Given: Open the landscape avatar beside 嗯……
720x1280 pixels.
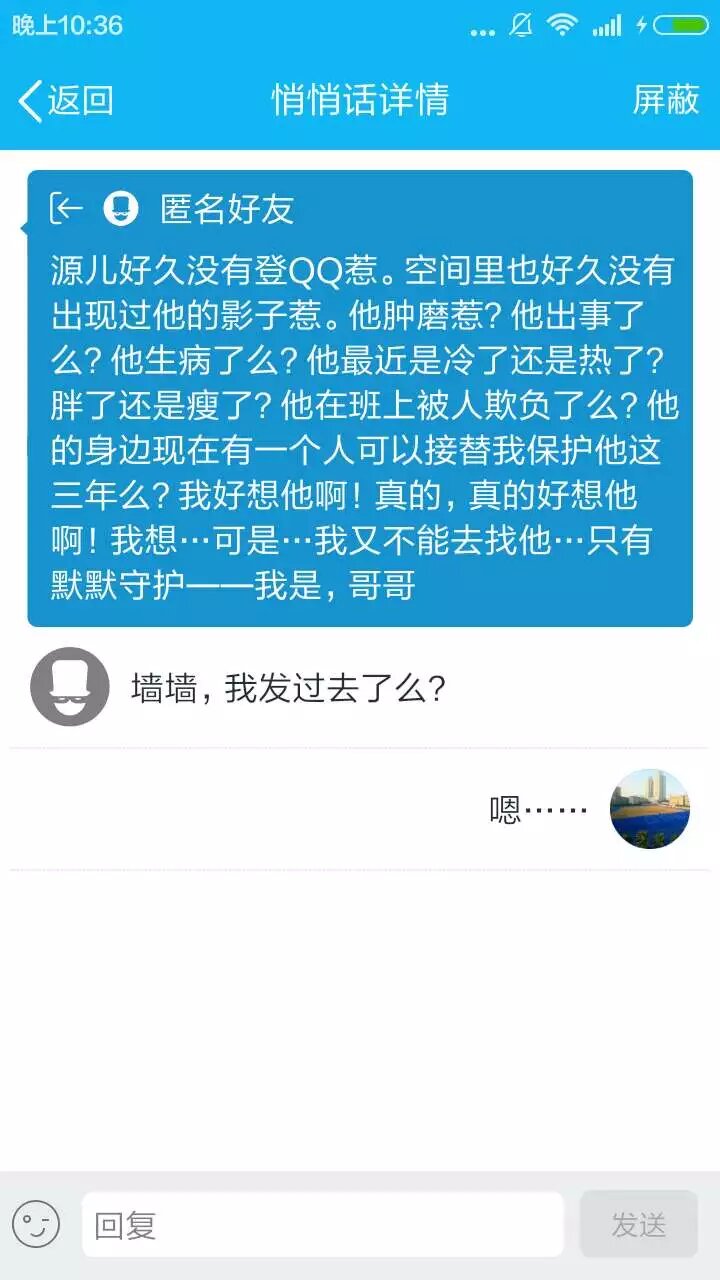Looking at the screenshot, I should tap(650, 808).
